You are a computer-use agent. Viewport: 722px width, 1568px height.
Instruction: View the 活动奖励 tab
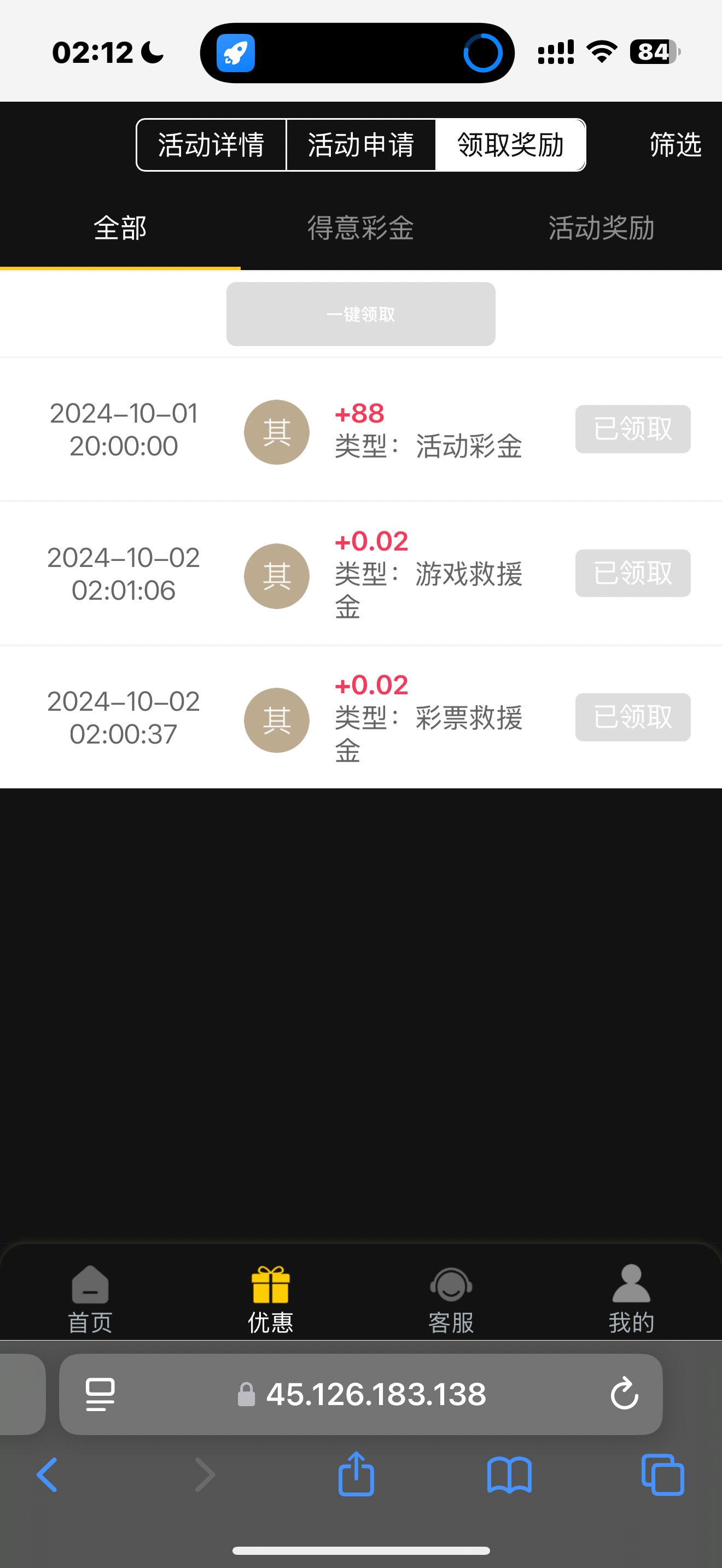[601, 229]
